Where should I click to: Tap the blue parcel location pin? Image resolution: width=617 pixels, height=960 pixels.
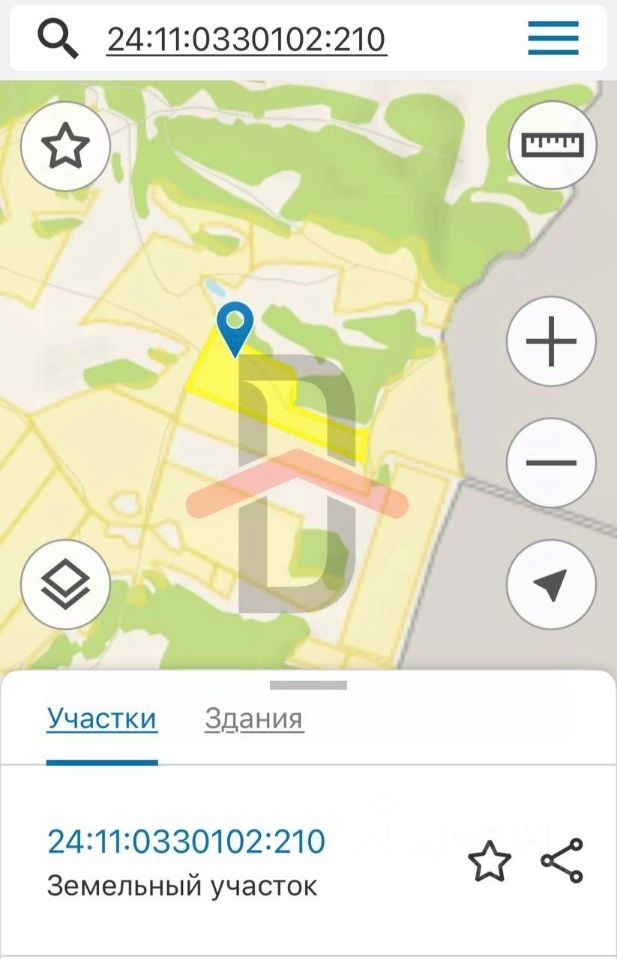click(235, 325)
